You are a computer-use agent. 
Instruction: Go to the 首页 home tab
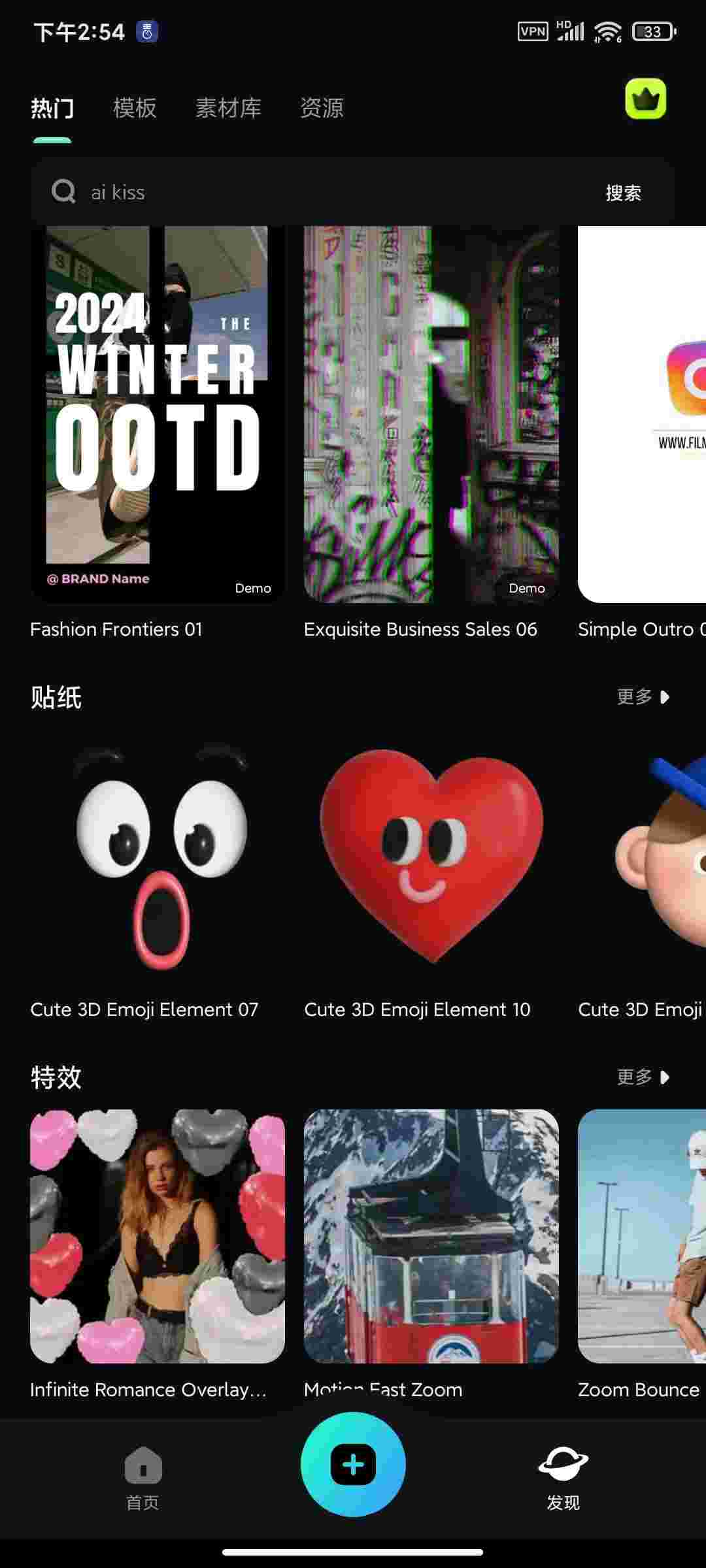tap(143, 1478)
